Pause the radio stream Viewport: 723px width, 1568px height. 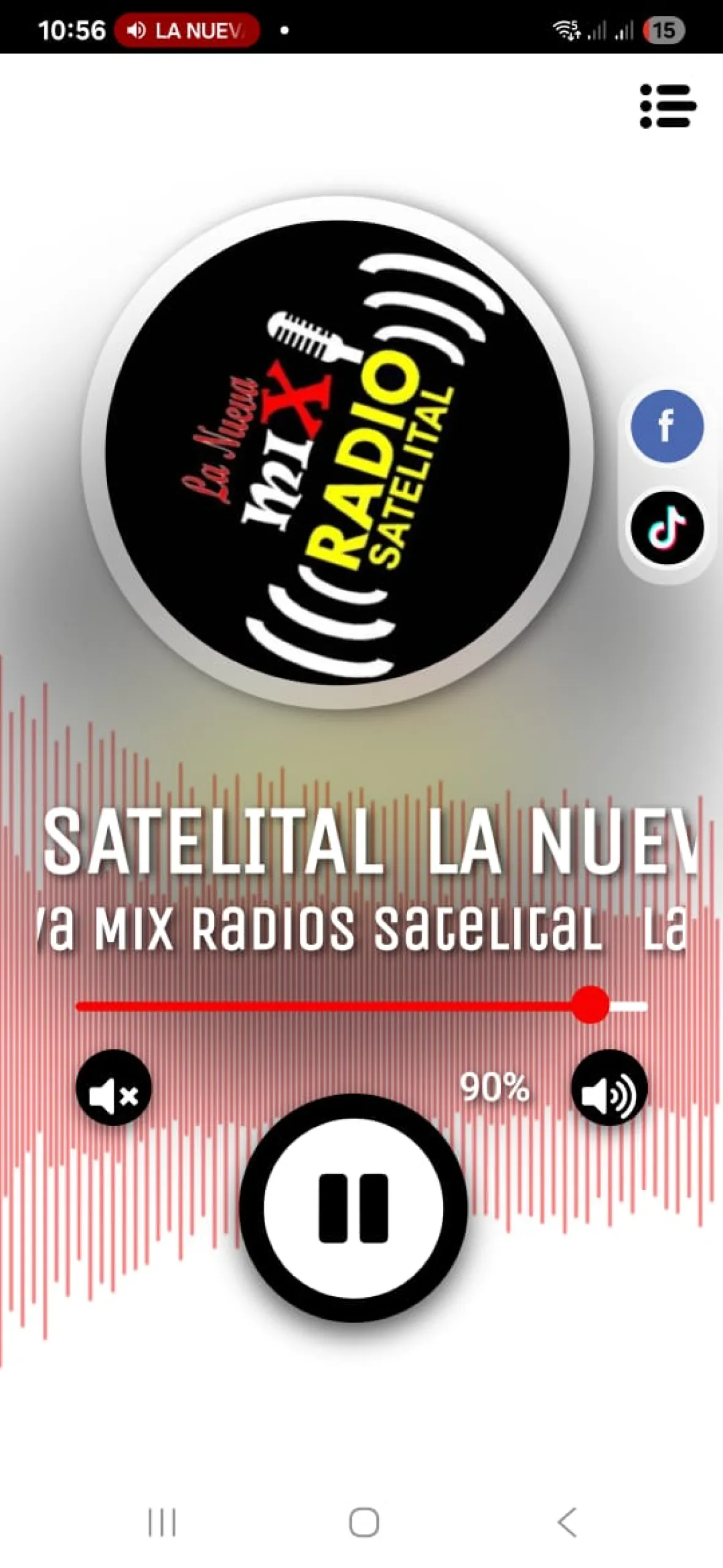point(353,1207)
